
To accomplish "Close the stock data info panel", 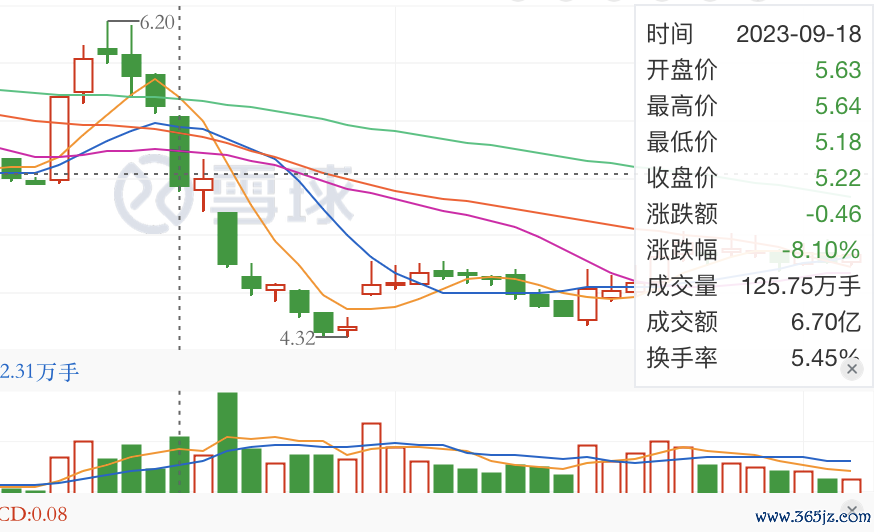I will pyautogui.click(x=851, y=369).
